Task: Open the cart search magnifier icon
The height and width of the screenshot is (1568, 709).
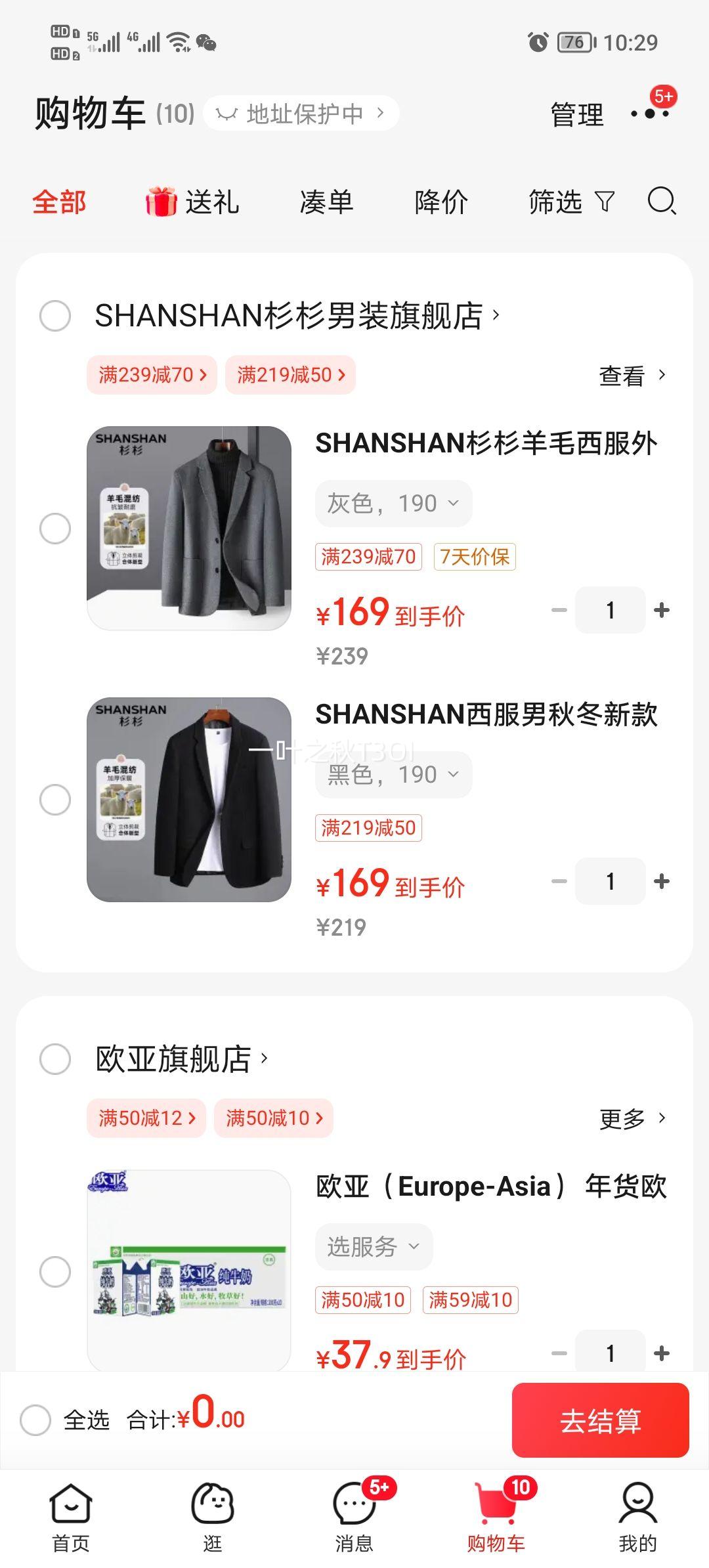Action: (662, 202)
